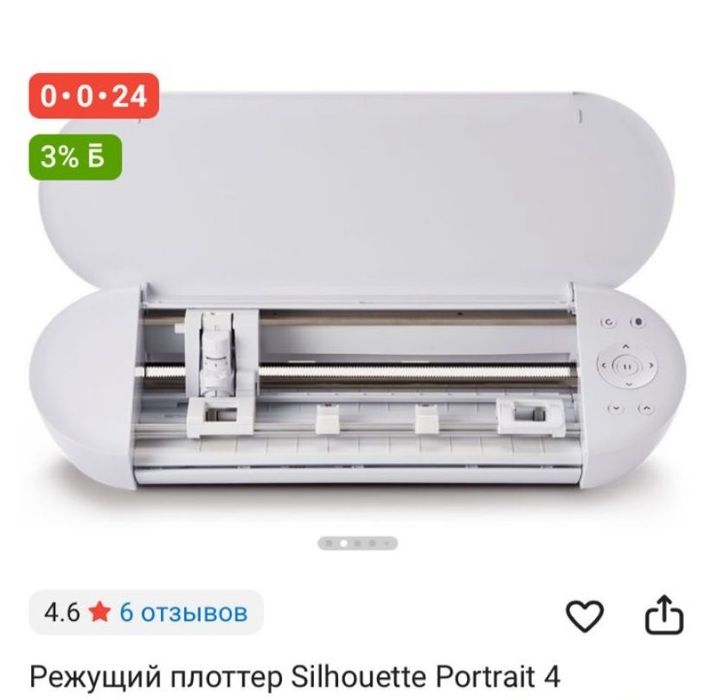This screenshot has height=700, width=716.
Task: Open the 6 отзывов reviews link
Action: 182,612
